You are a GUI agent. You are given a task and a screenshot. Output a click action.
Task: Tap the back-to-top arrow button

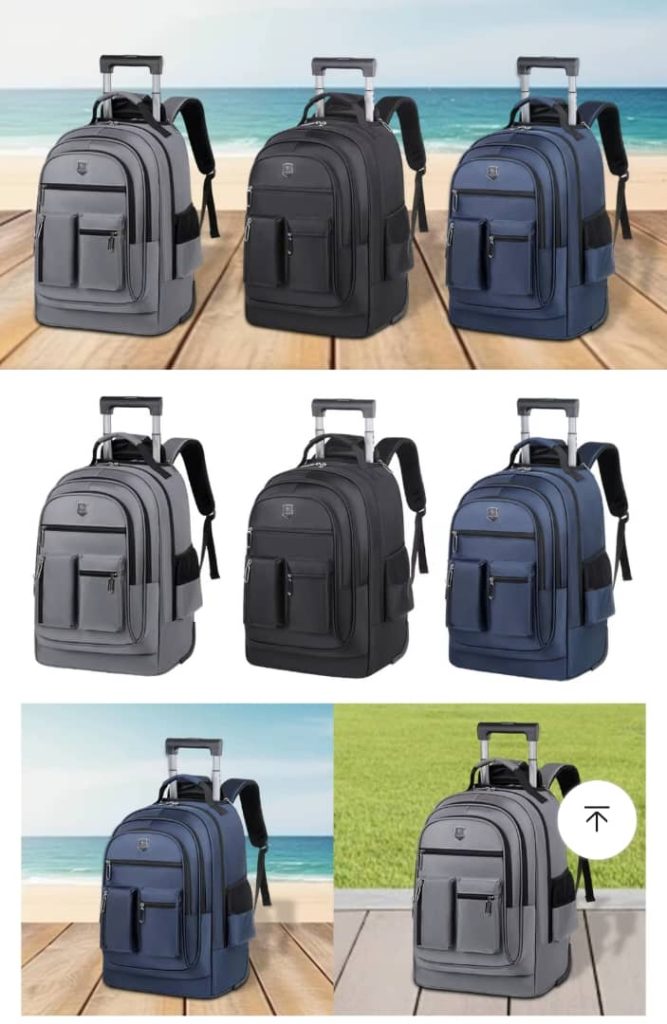596,819
